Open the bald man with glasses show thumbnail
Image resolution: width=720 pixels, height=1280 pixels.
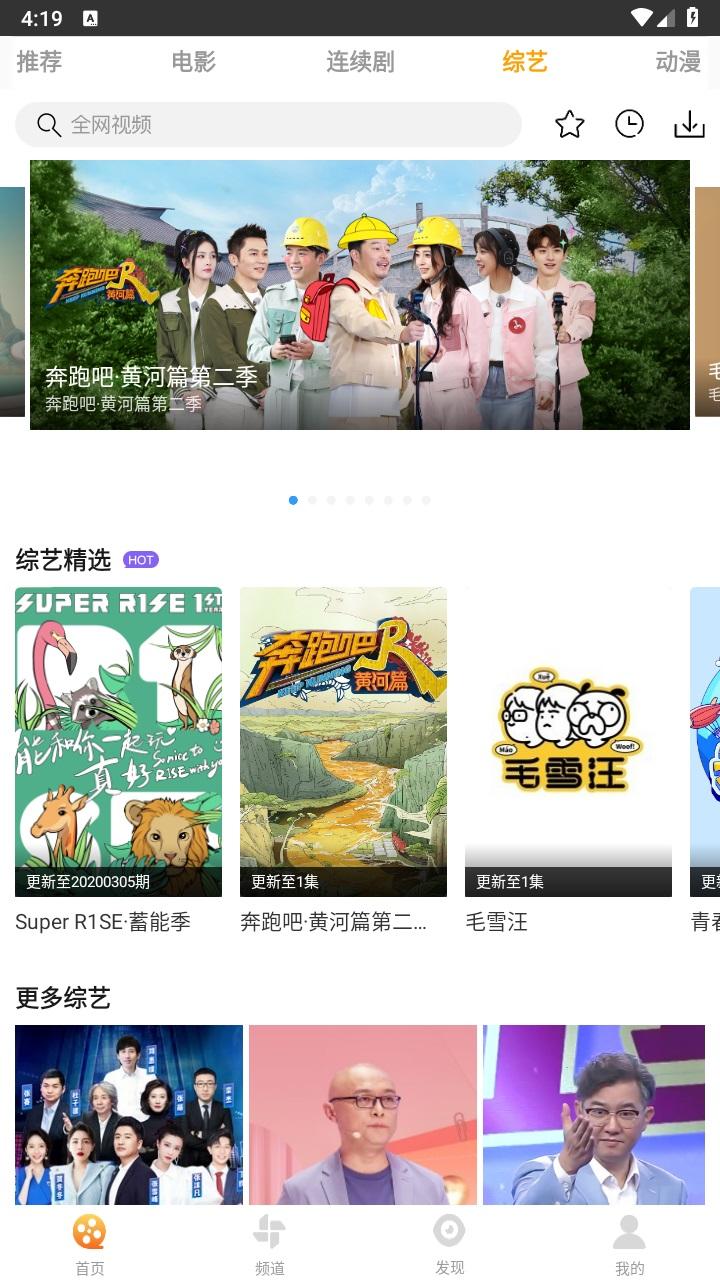(x=363, y=1114)
